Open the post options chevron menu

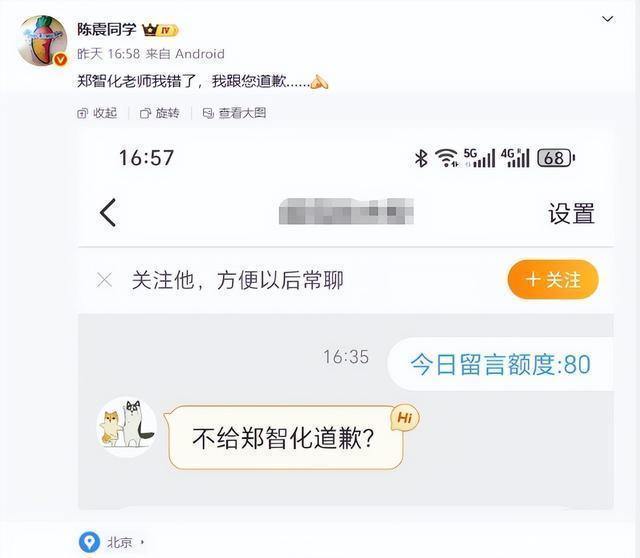(x=608, y=19)
